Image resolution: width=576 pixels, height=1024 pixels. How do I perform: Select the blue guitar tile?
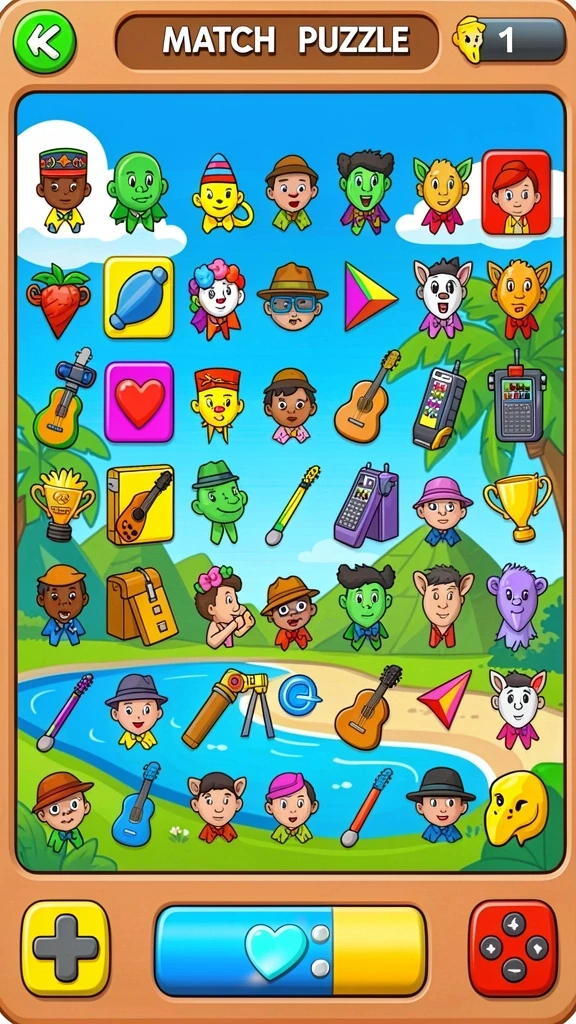[136, 804]
